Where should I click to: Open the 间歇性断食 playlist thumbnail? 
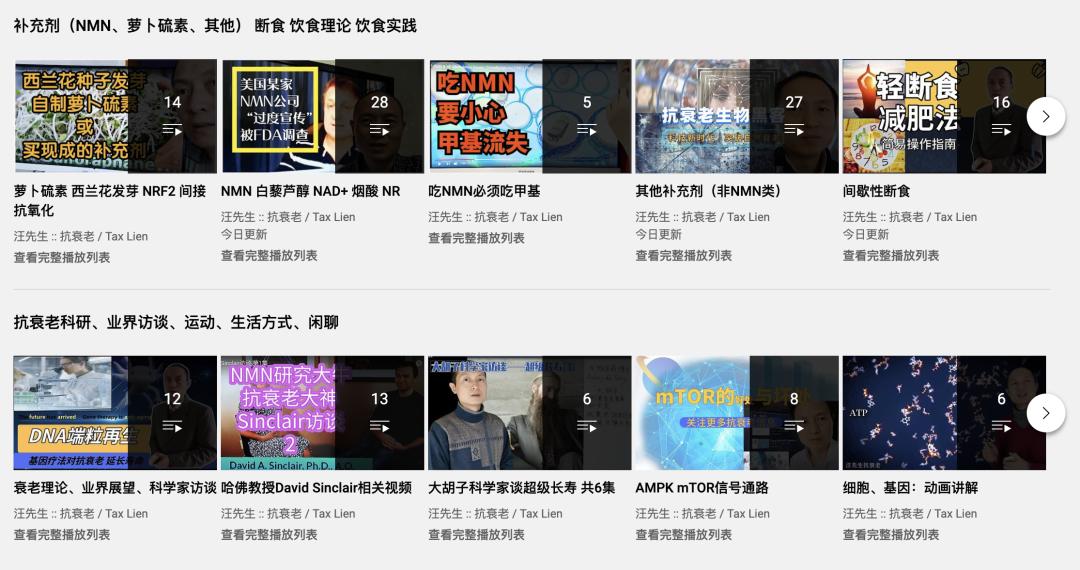click(943, 116)
